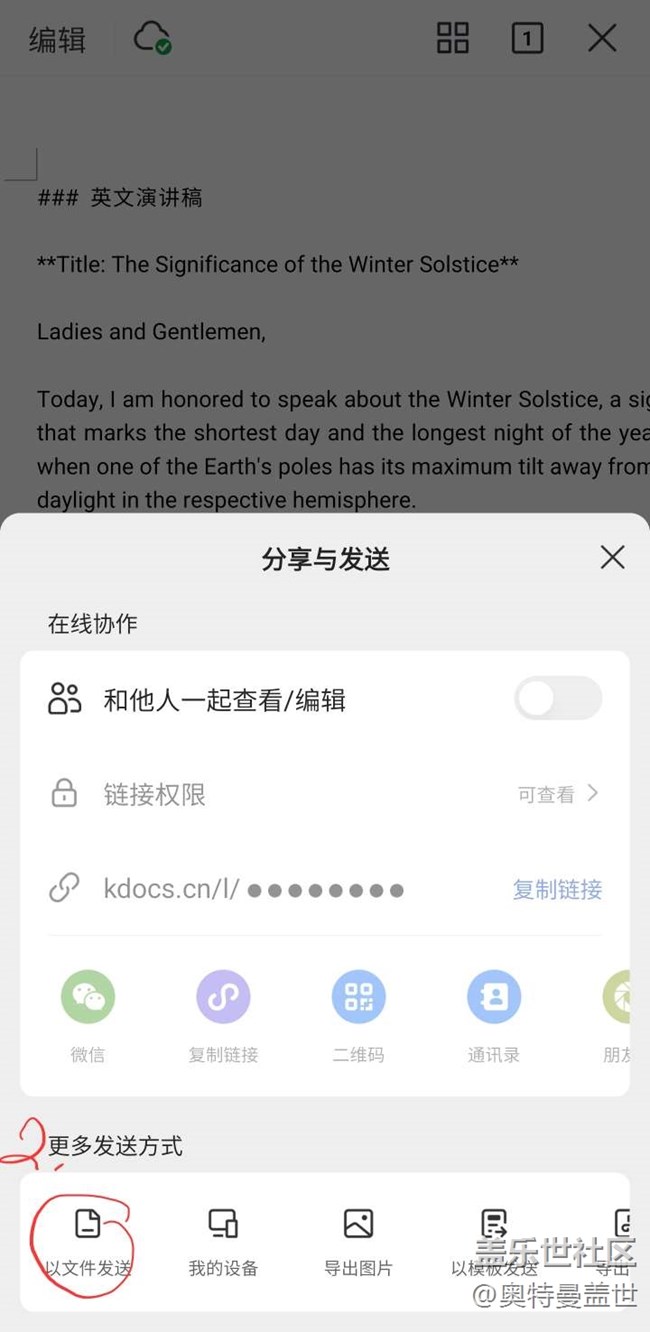The height and width of the screenshot is (1332, 650).
Task: Open the grid tools icon
Action: point(453,39)
